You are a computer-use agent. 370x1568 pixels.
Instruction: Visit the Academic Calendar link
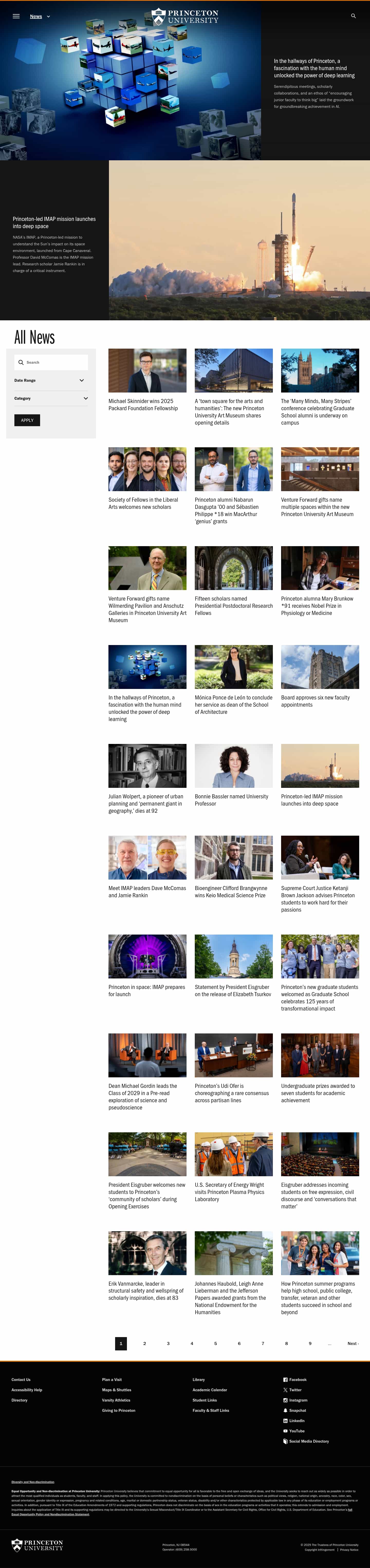tap(209, 1390)
